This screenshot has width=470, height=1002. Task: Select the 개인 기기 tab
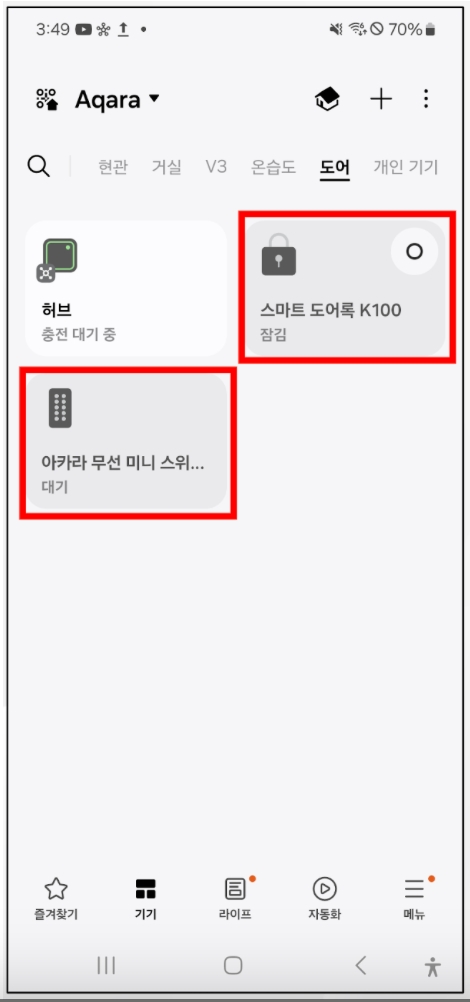pyautogui.click(x=405, y=167)
